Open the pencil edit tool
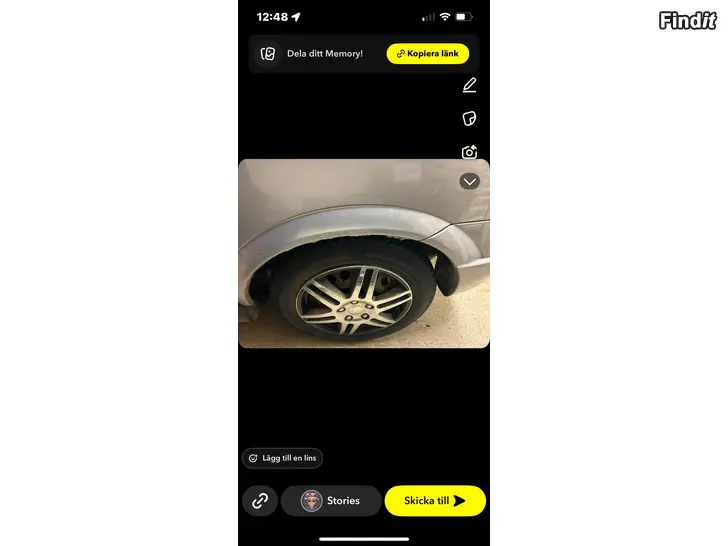The height and width of the screenshot is (546, 728). [469, 85]
